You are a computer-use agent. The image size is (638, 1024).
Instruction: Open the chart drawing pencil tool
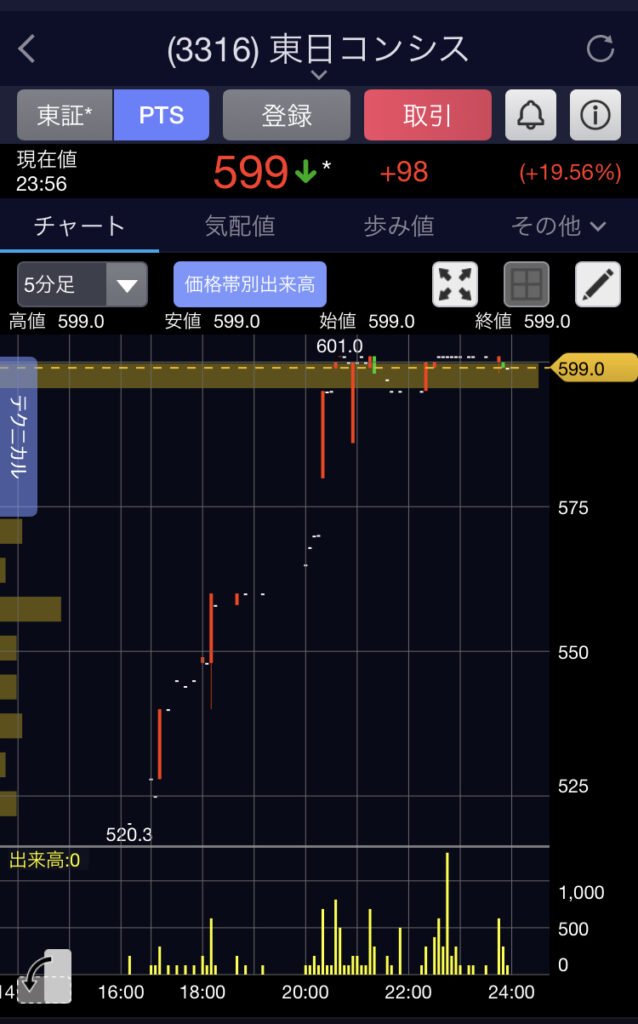[598, 284]
